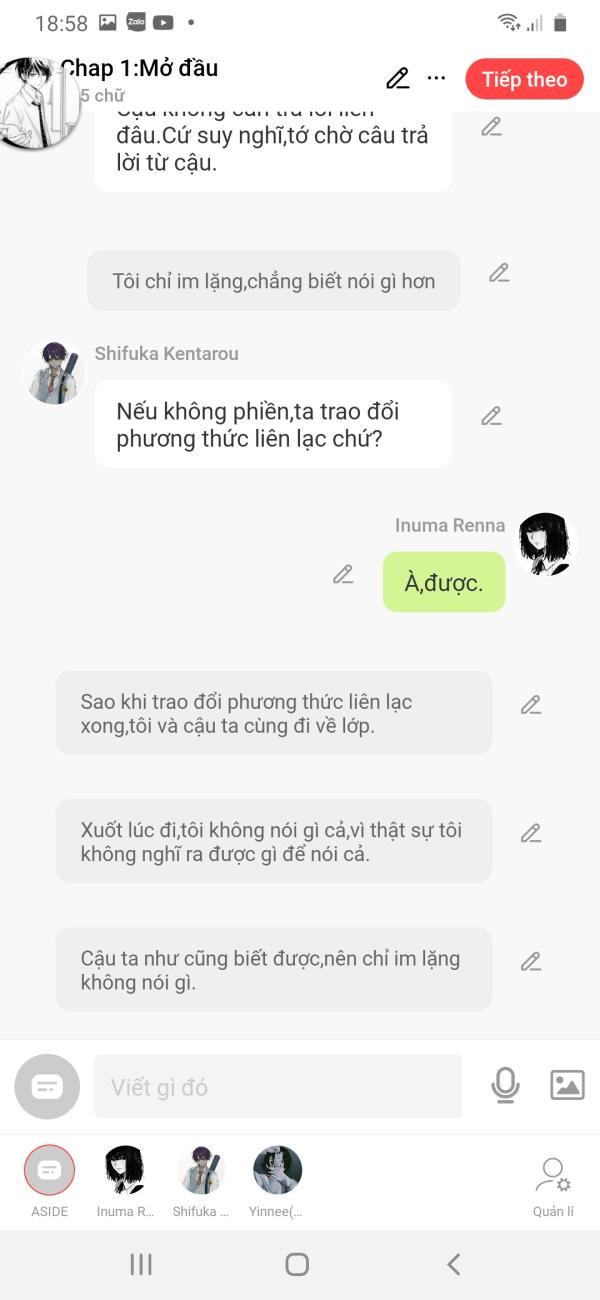
Task: Insert an image into the chat
Action: coord(567,1085)
